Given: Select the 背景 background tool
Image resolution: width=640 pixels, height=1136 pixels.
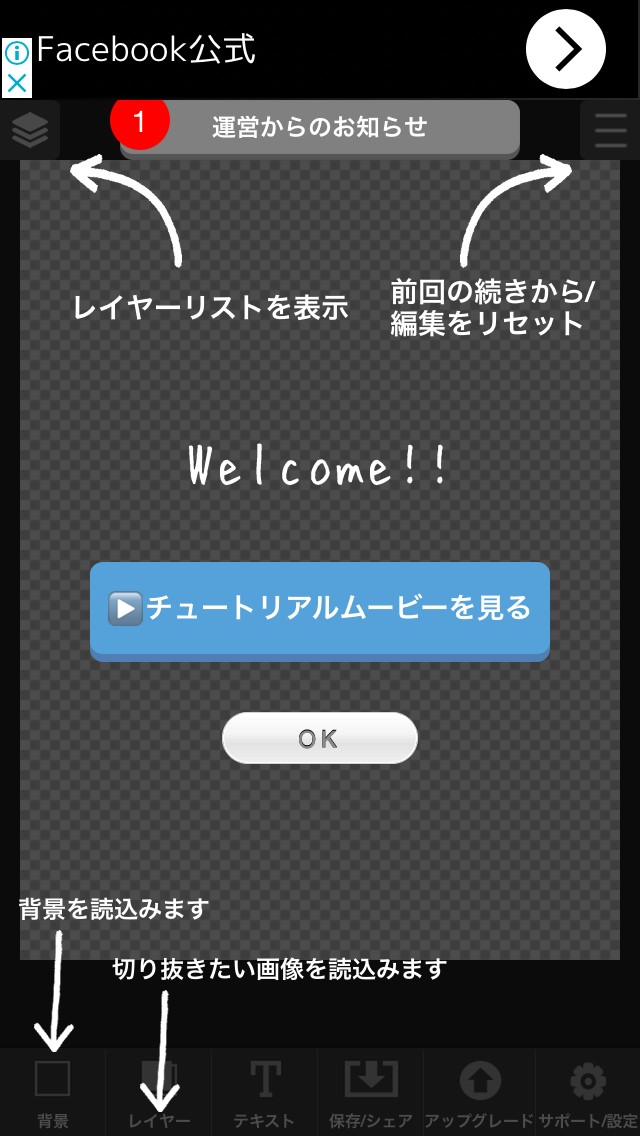Looking at the screenshot, I should tap(52, 1092).
